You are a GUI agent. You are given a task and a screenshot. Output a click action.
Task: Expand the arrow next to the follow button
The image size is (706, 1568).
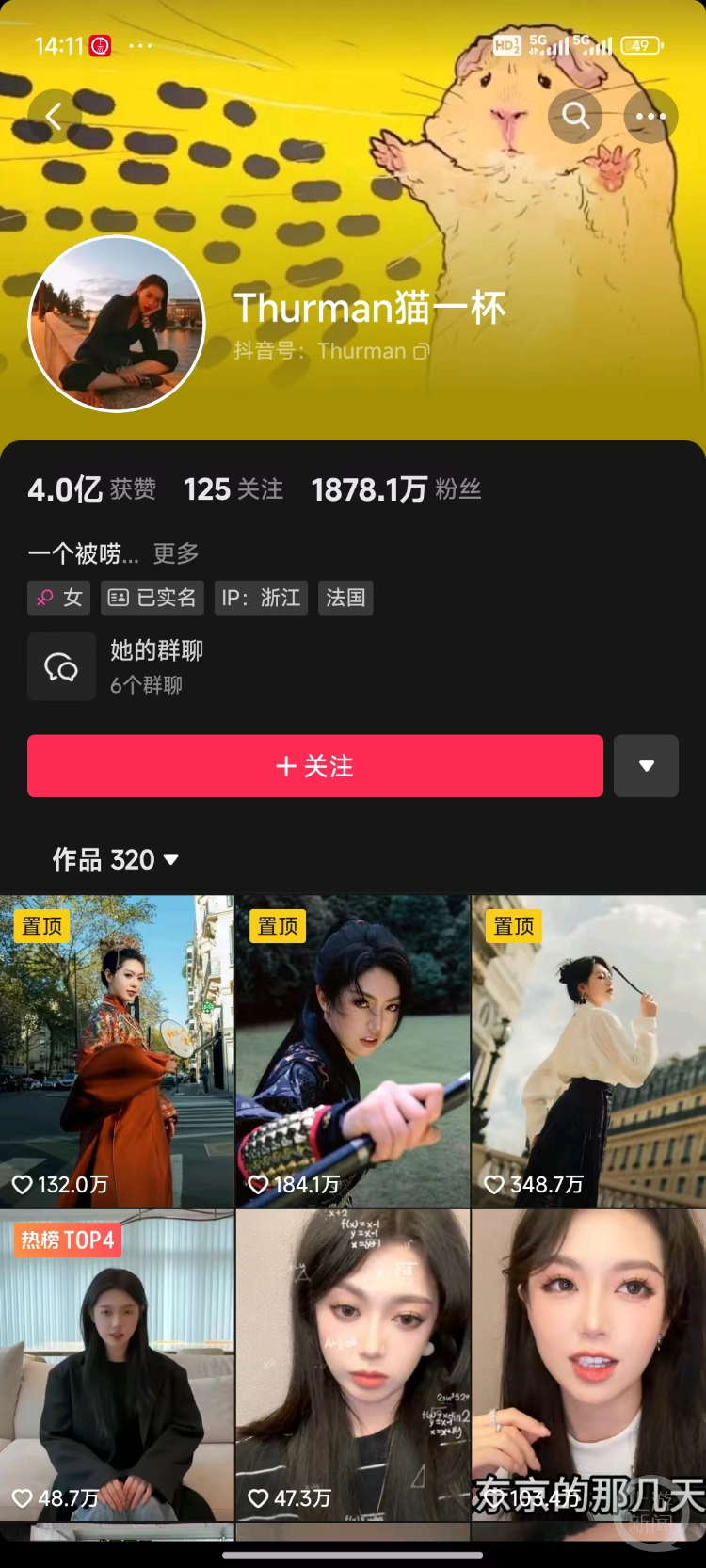(646, 766)
